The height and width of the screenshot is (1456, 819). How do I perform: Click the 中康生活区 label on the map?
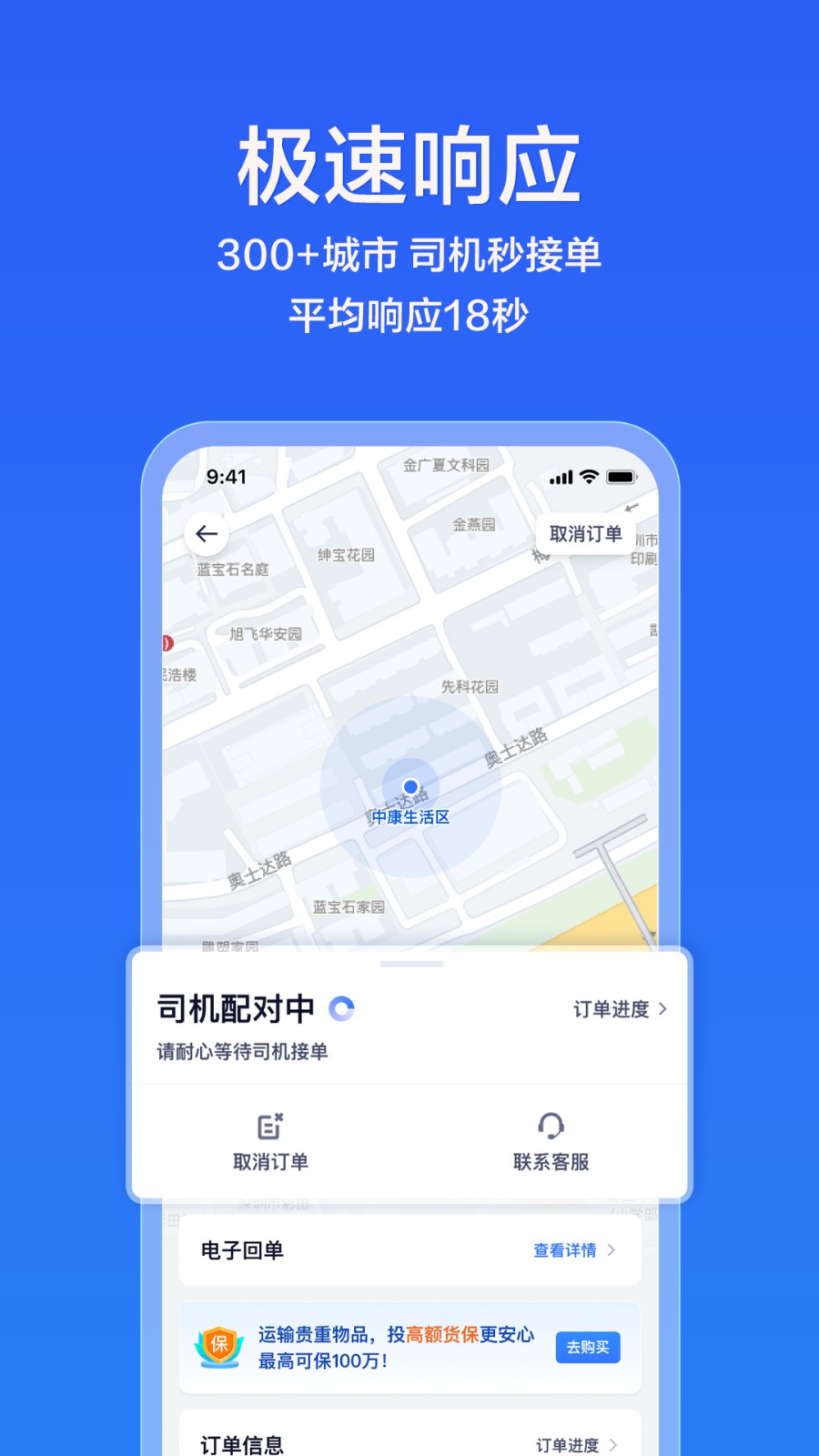pyautogui.click(x=409, y=817)
